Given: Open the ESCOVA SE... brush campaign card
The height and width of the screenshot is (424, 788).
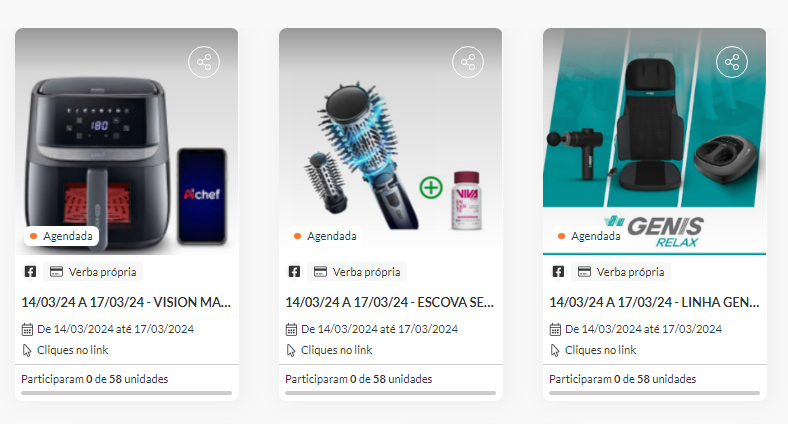Looking at the screenshot, I should pyautogui.click(x=390, y=301).
